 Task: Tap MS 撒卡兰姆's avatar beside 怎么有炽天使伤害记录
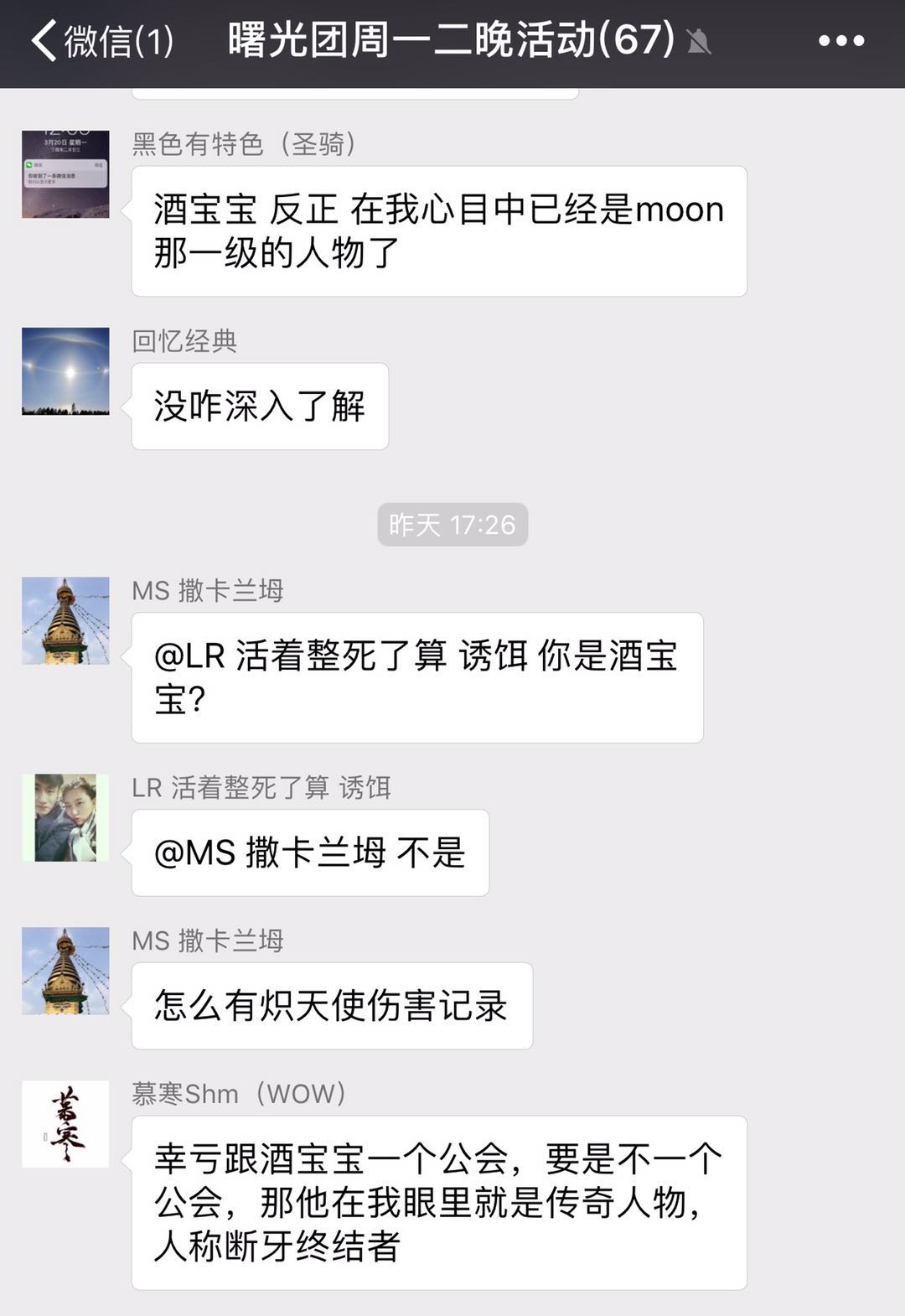click(x=65, y=971)
